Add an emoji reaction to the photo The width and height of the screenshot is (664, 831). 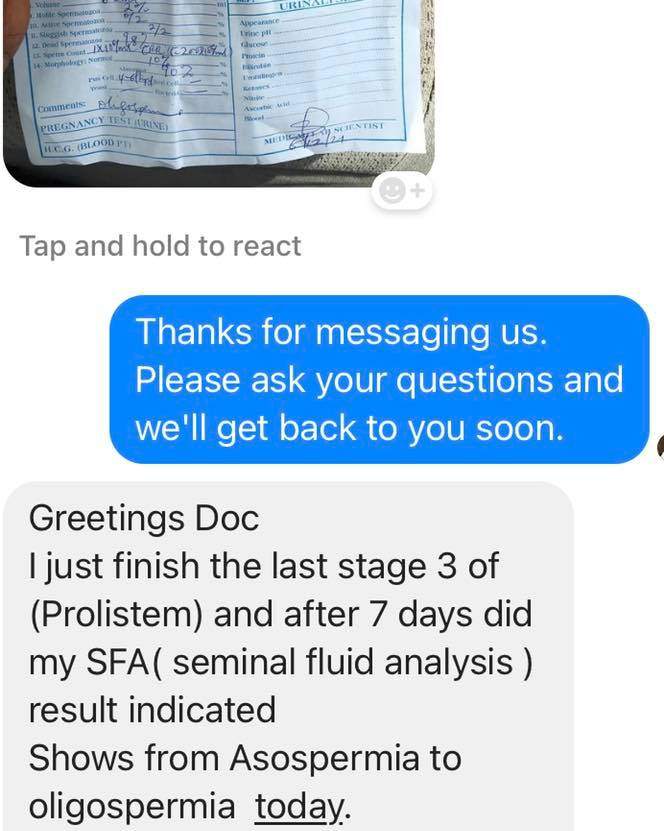click(x=401, y=190)
